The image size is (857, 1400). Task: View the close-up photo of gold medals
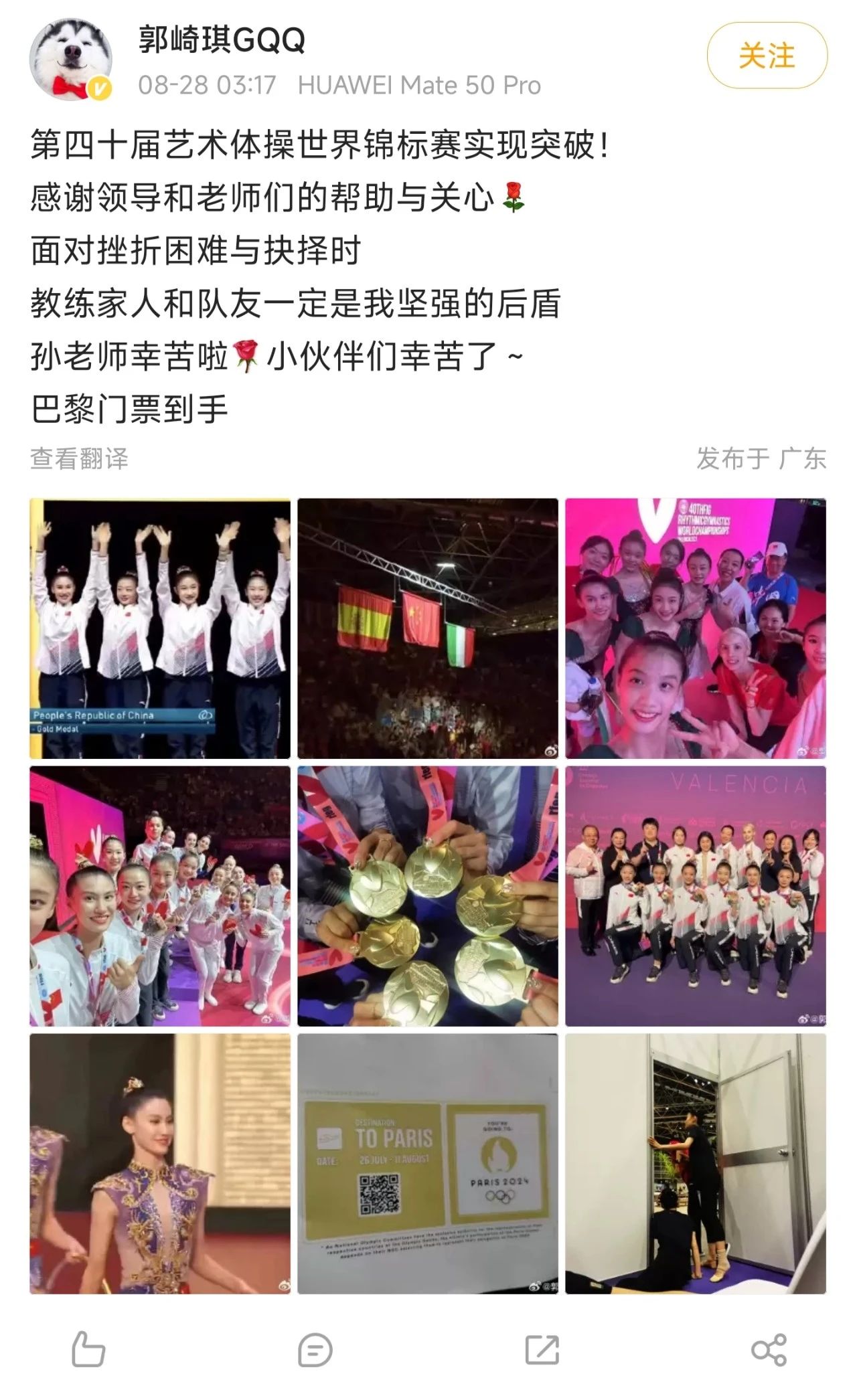coord(428,896)
